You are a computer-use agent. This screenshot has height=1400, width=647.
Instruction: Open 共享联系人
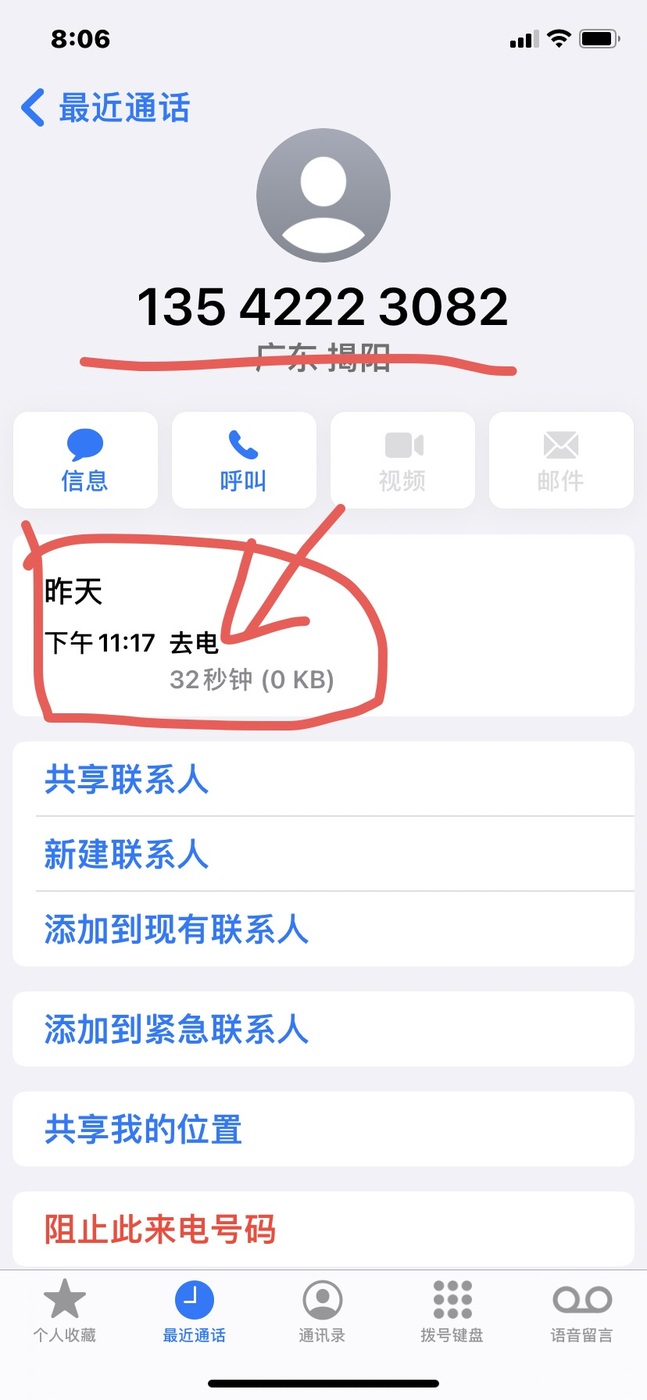[x=323, y=779]
